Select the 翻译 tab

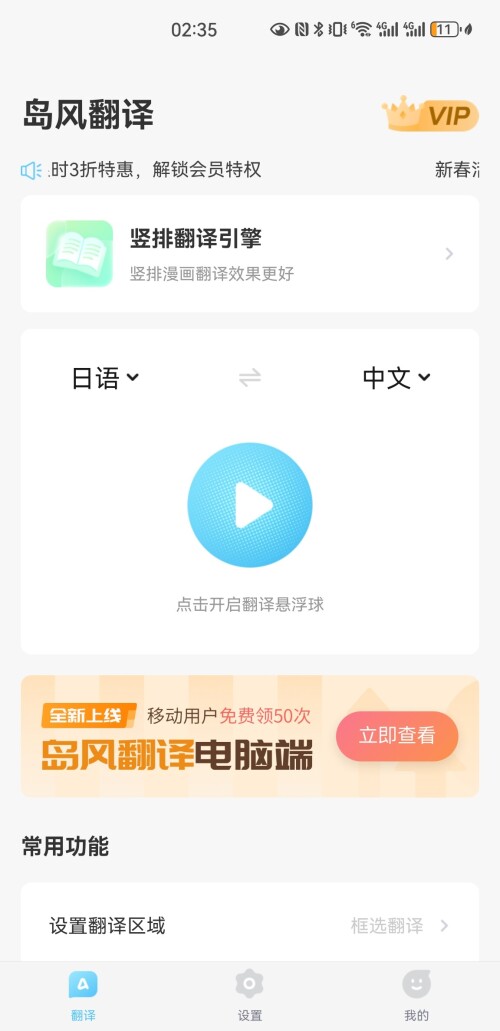click(x=83, y=995)
